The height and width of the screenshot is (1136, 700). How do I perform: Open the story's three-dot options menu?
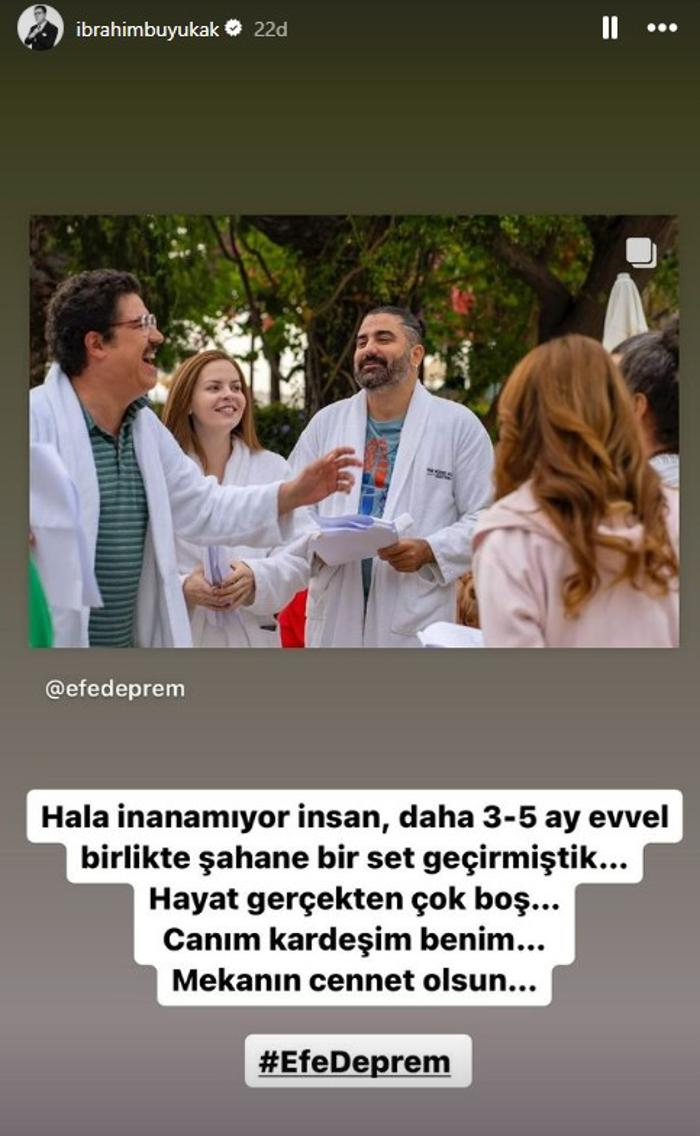[x=662, y=29]
